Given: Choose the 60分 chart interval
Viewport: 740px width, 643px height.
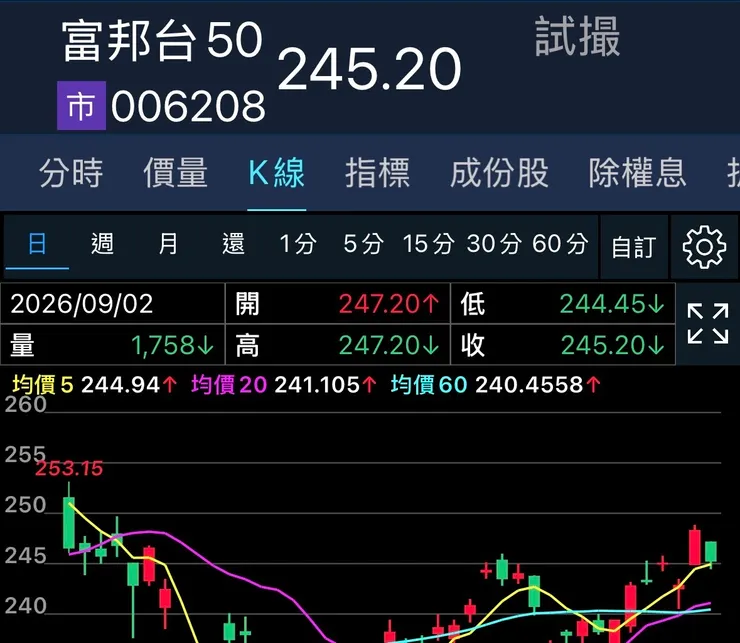Looking at the screenshot, I should pyautogui.click(x=560, y=244).
